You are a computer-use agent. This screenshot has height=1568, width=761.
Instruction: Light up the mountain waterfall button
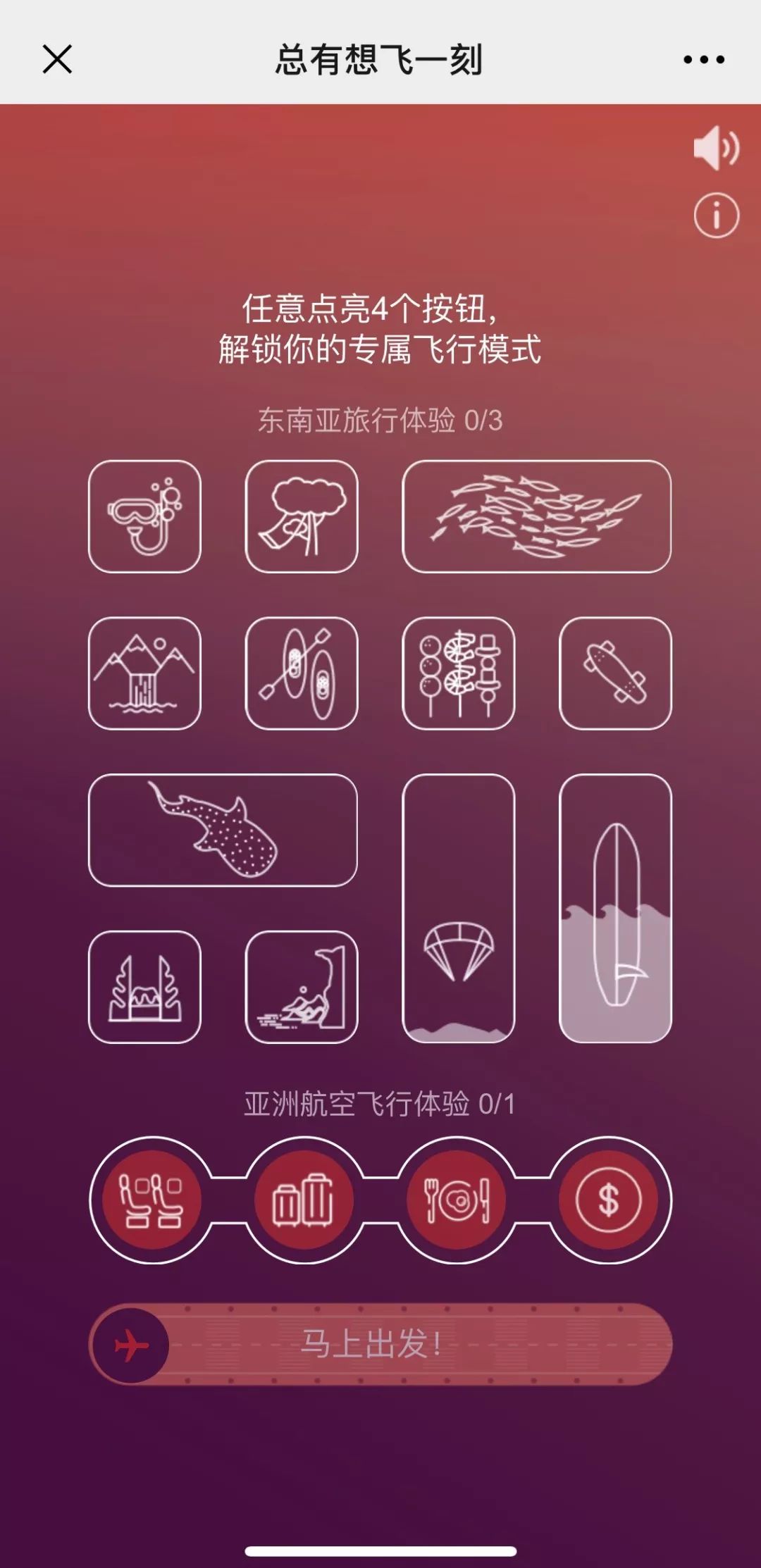pos(144,673)
